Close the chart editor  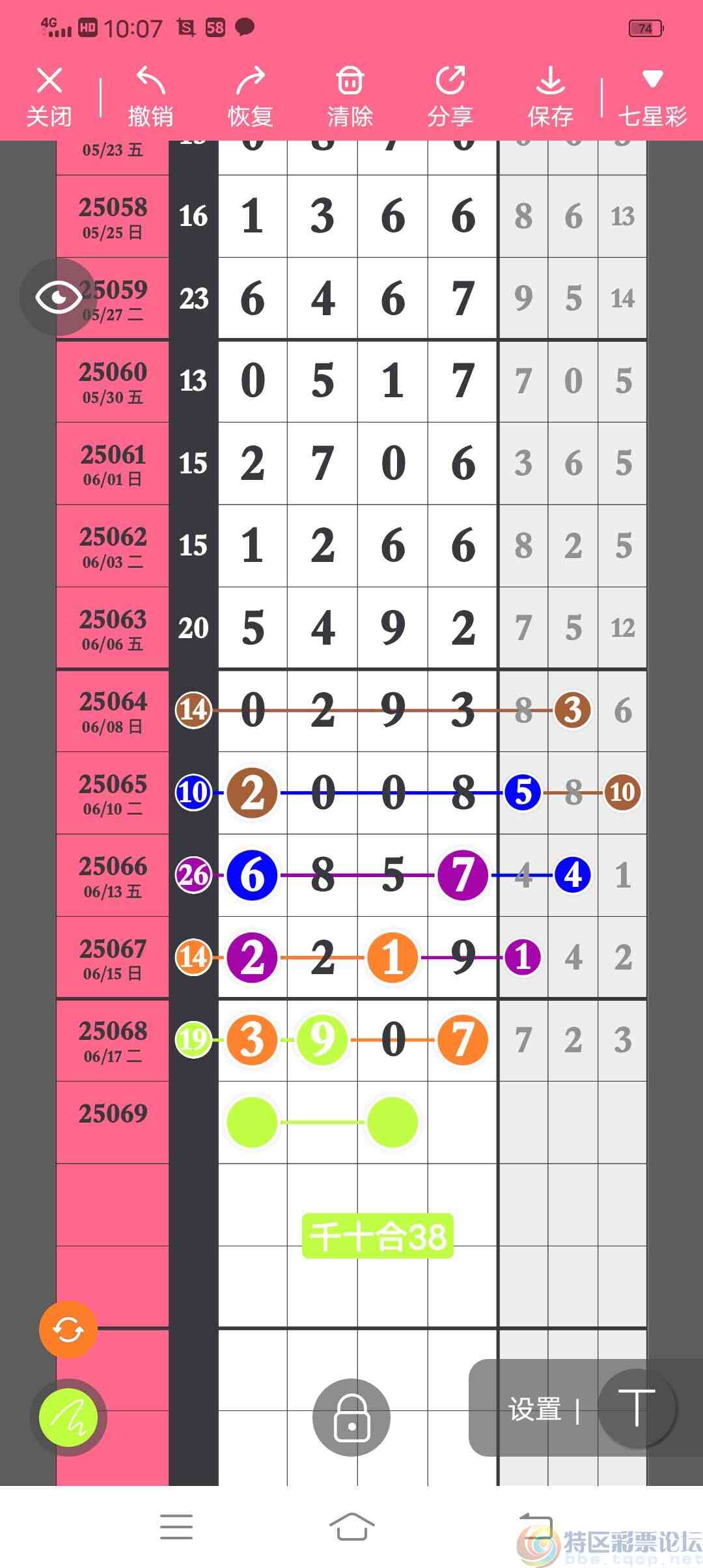pyautogui.click(x=49, y=96)
